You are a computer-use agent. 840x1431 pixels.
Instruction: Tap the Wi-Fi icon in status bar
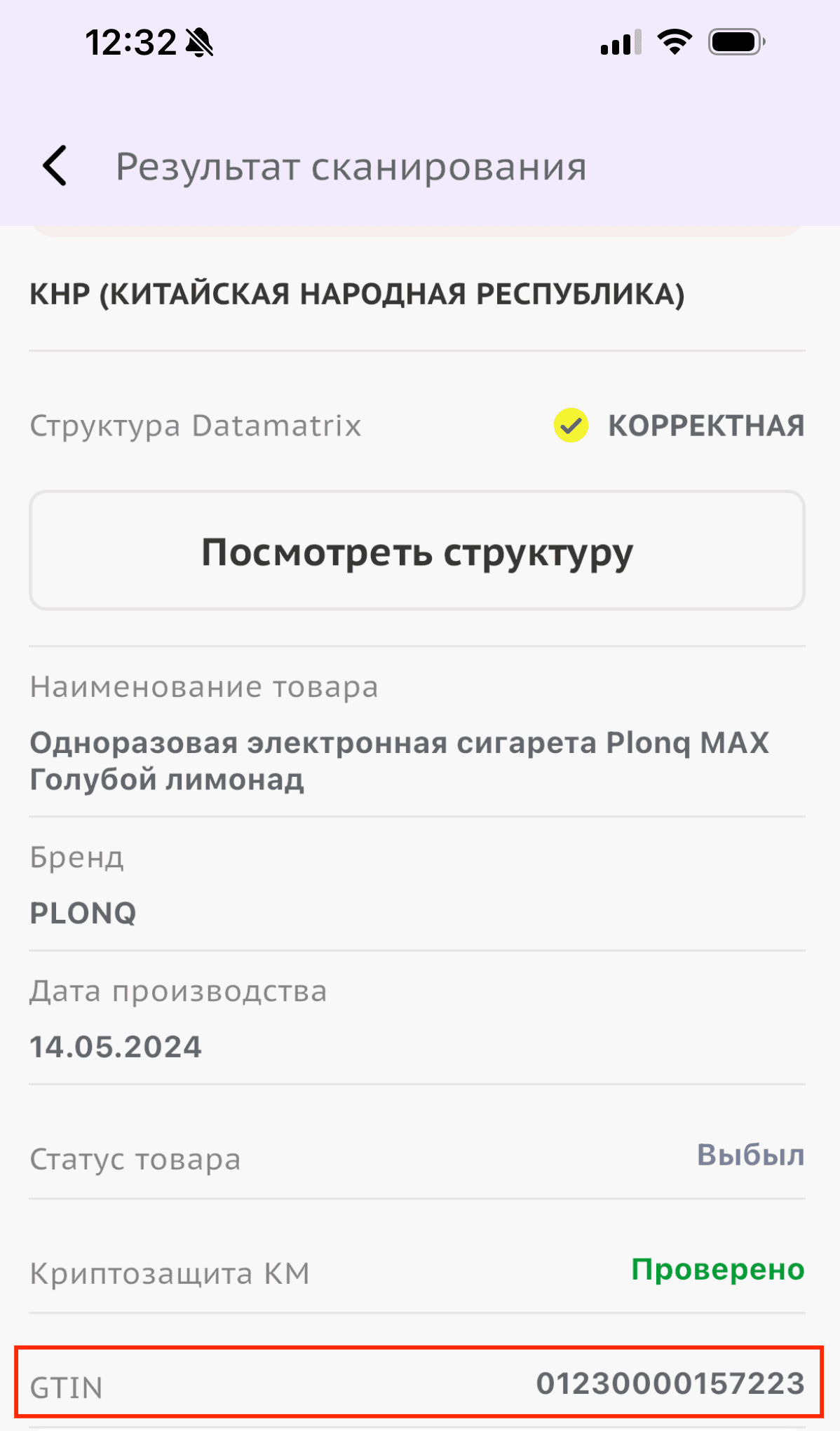tap(674, 42)
